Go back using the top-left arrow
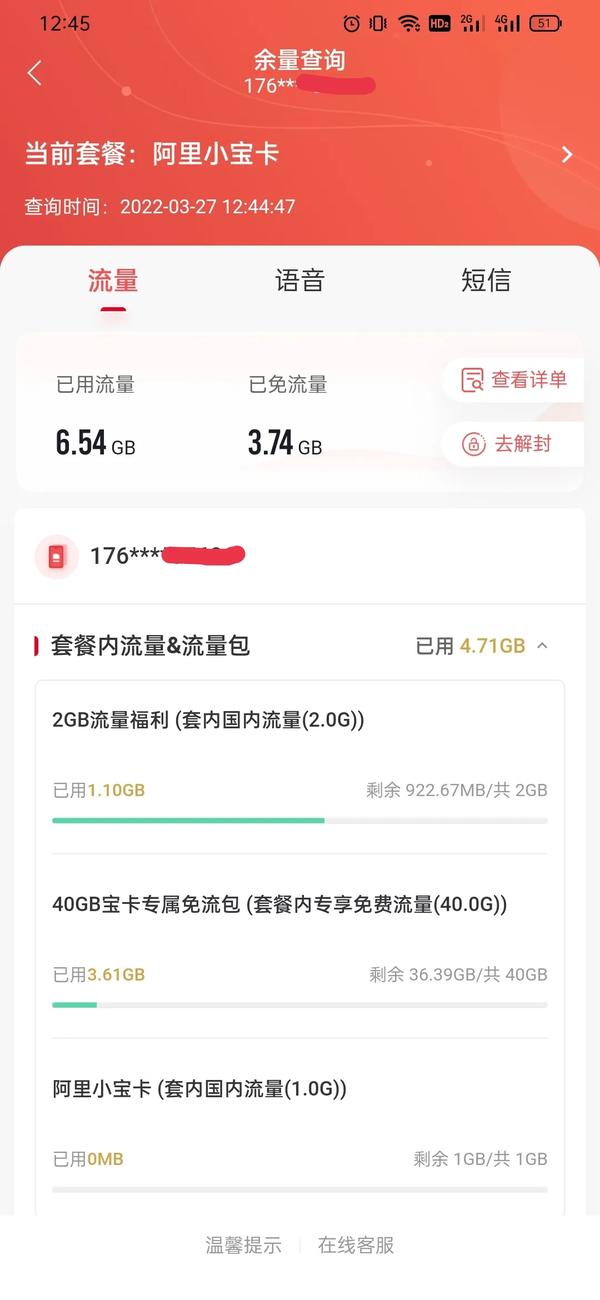 click(35, 72)
